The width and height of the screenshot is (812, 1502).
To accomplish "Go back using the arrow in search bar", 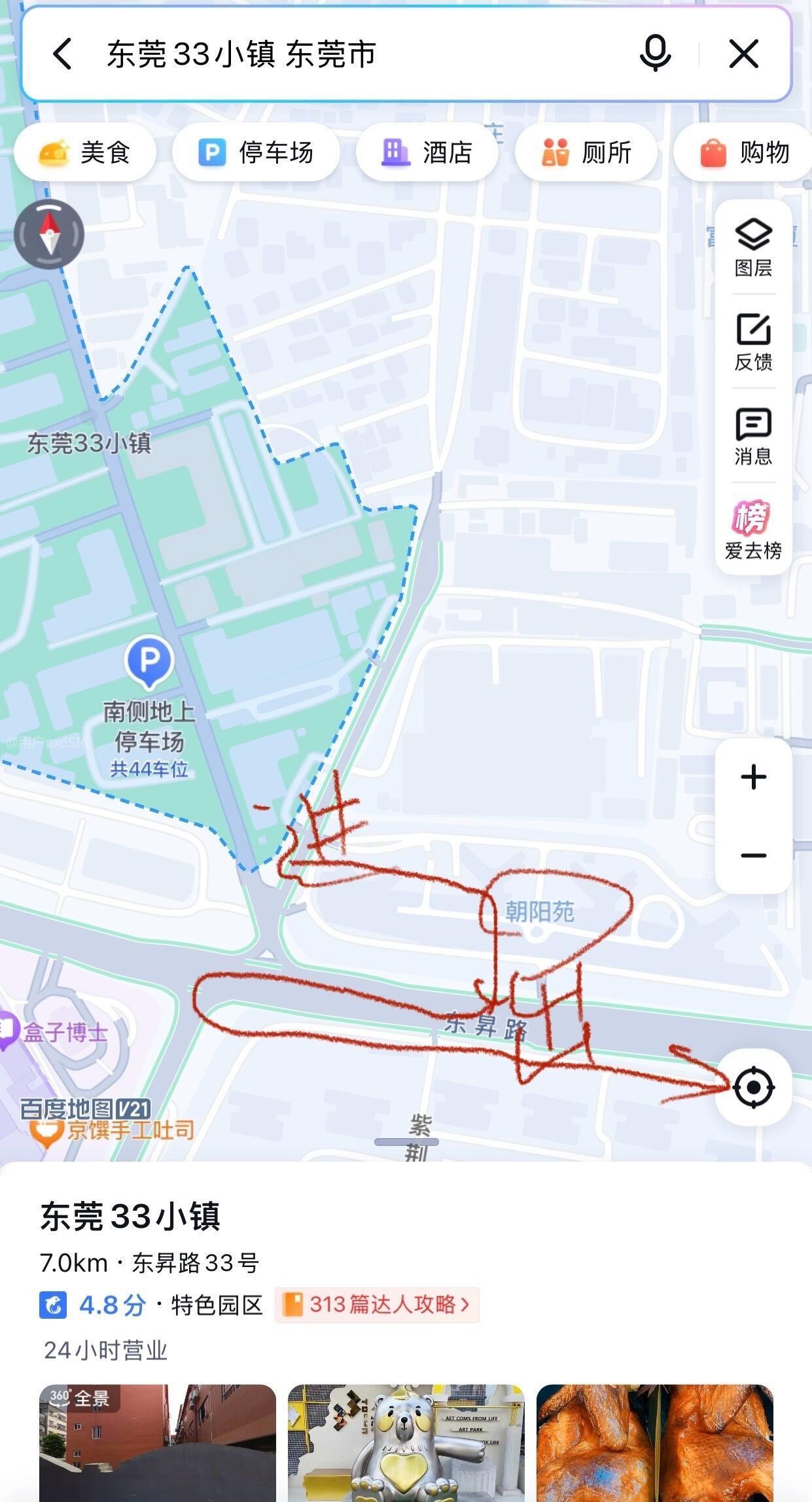I will 63,54.
